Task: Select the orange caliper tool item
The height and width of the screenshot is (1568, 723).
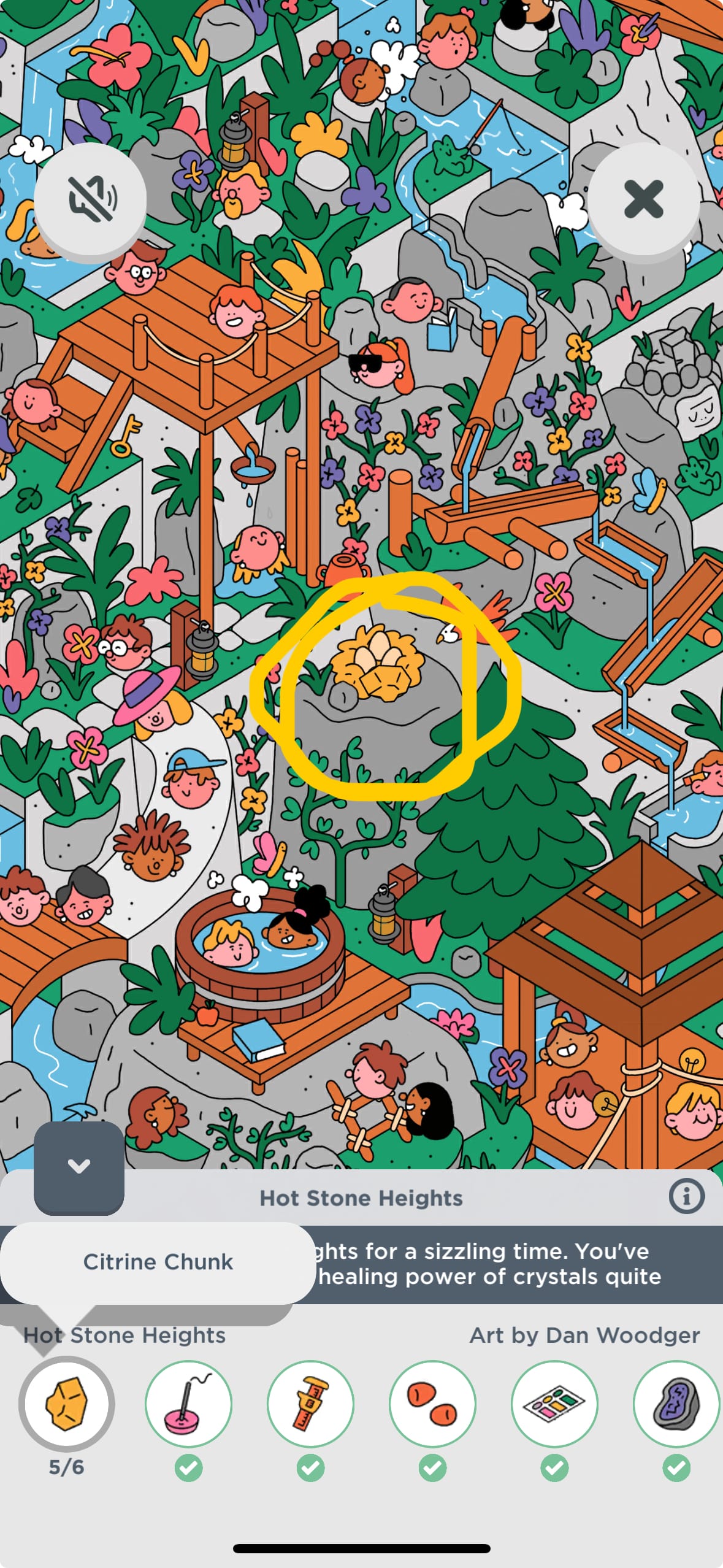Action: (x=310, y=1404)
